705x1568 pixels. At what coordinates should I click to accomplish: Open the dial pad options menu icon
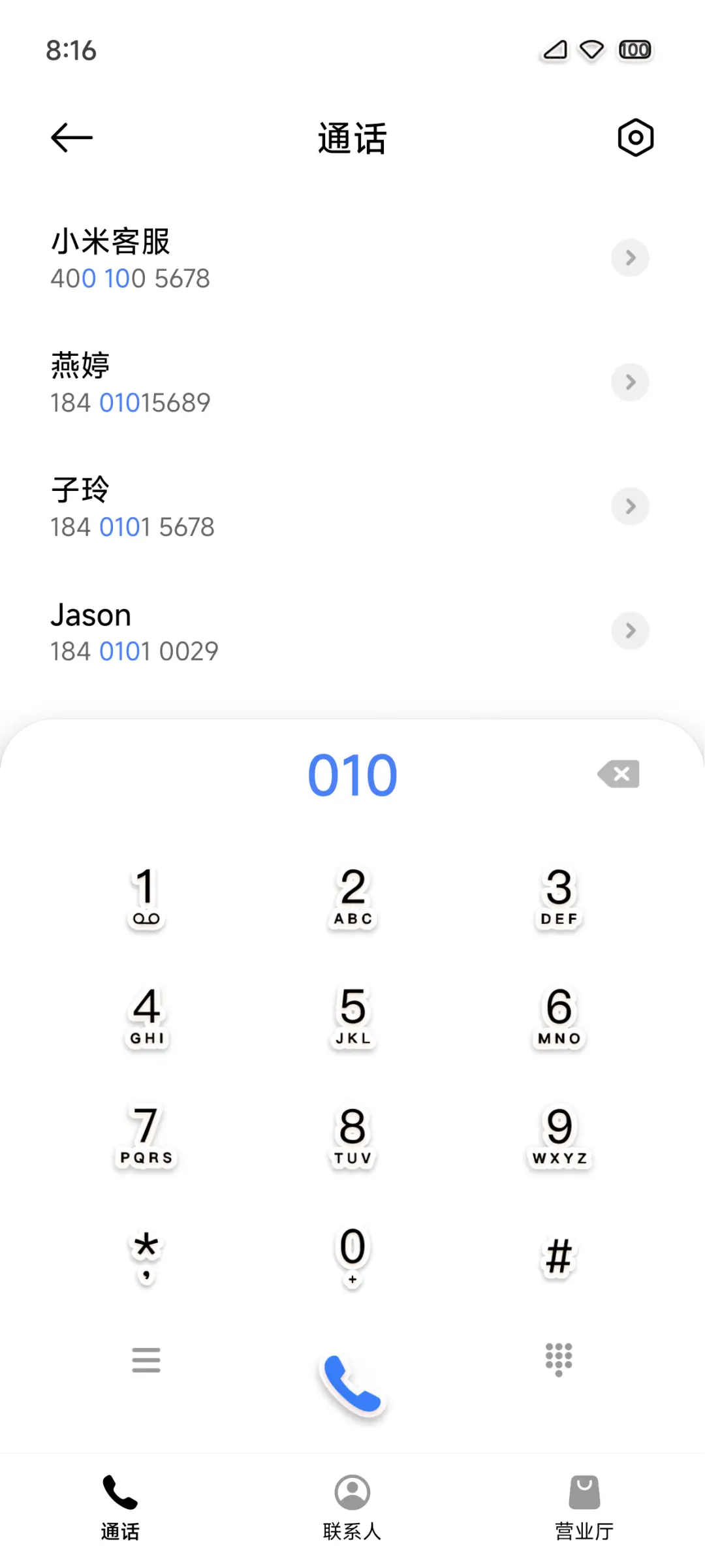coord(146,1359)
